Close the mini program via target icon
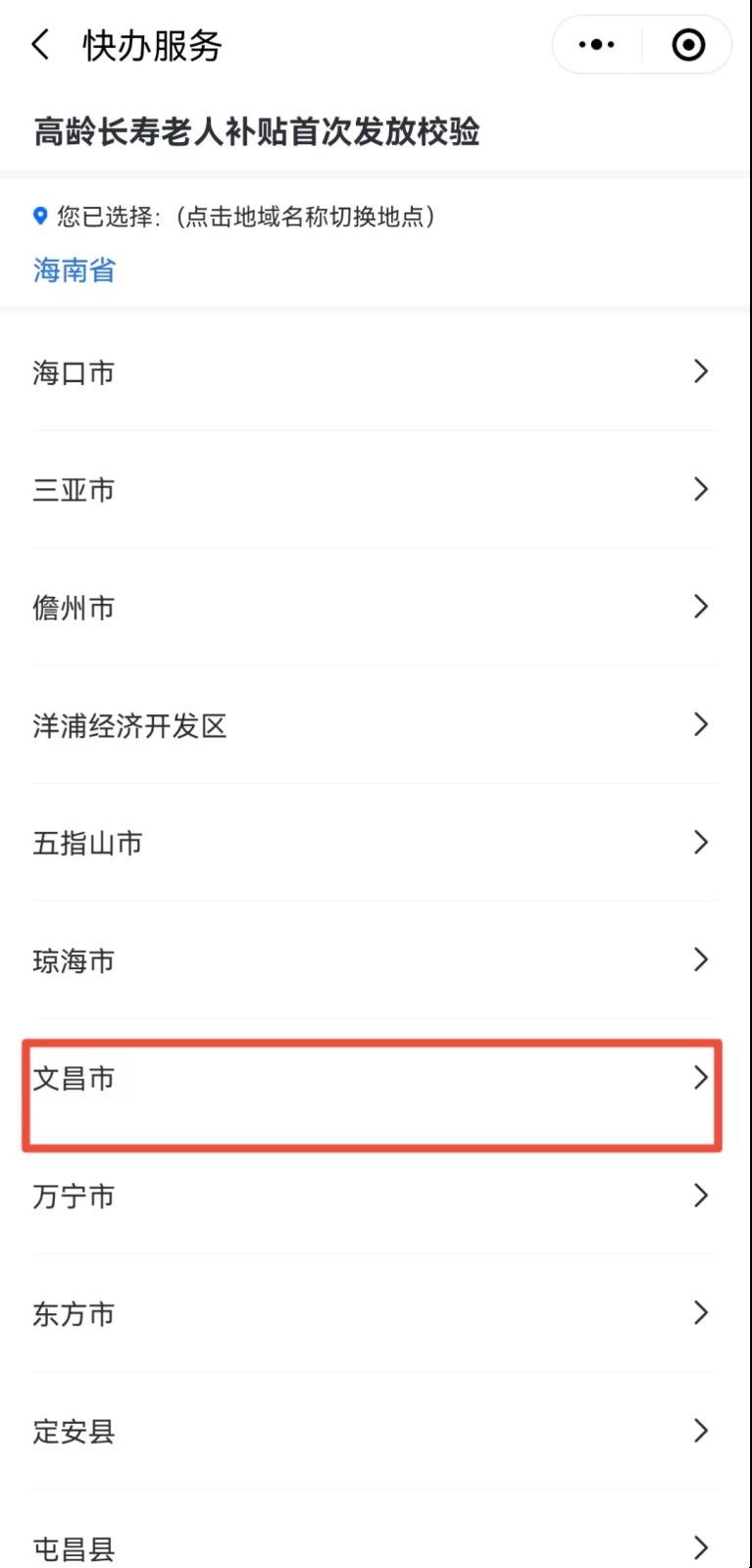Screen dimensions: 752x1568 [x=688, y=45]
